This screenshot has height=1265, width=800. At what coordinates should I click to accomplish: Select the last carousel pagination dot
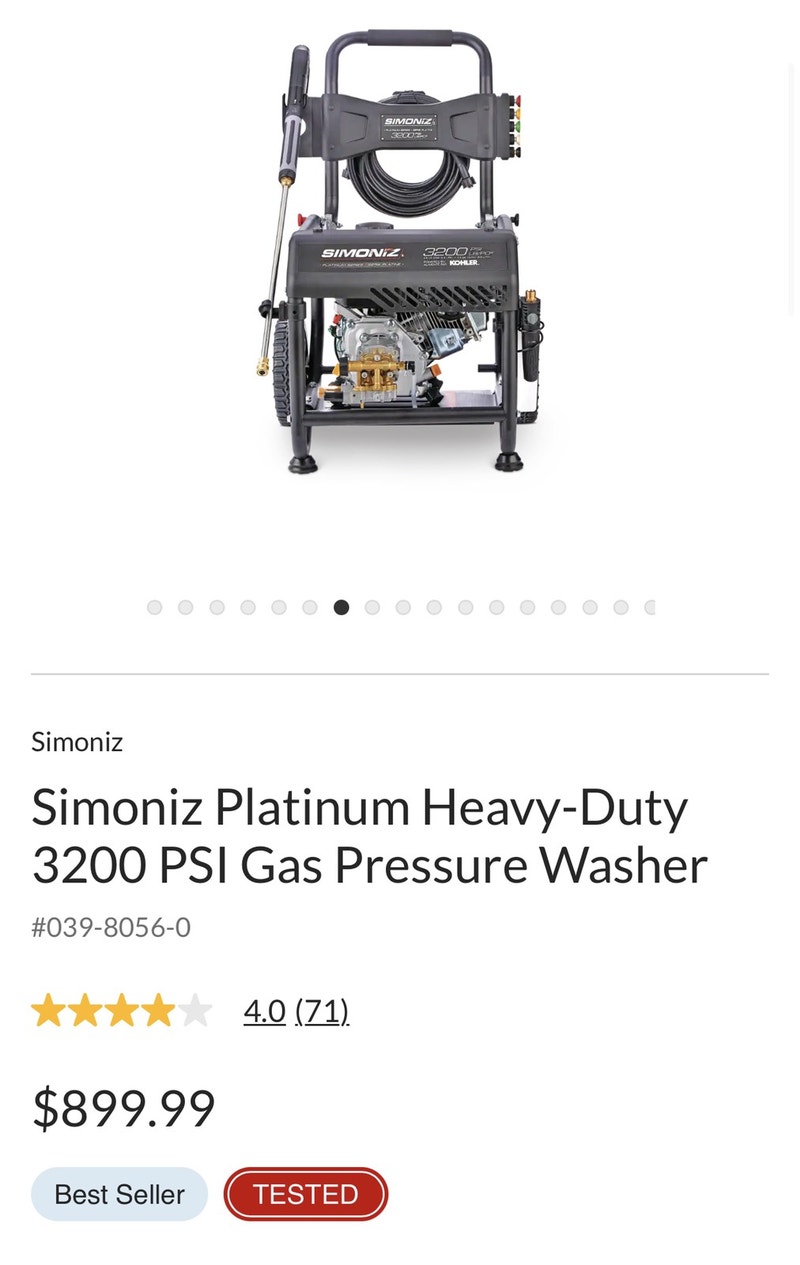pos(650,607)
